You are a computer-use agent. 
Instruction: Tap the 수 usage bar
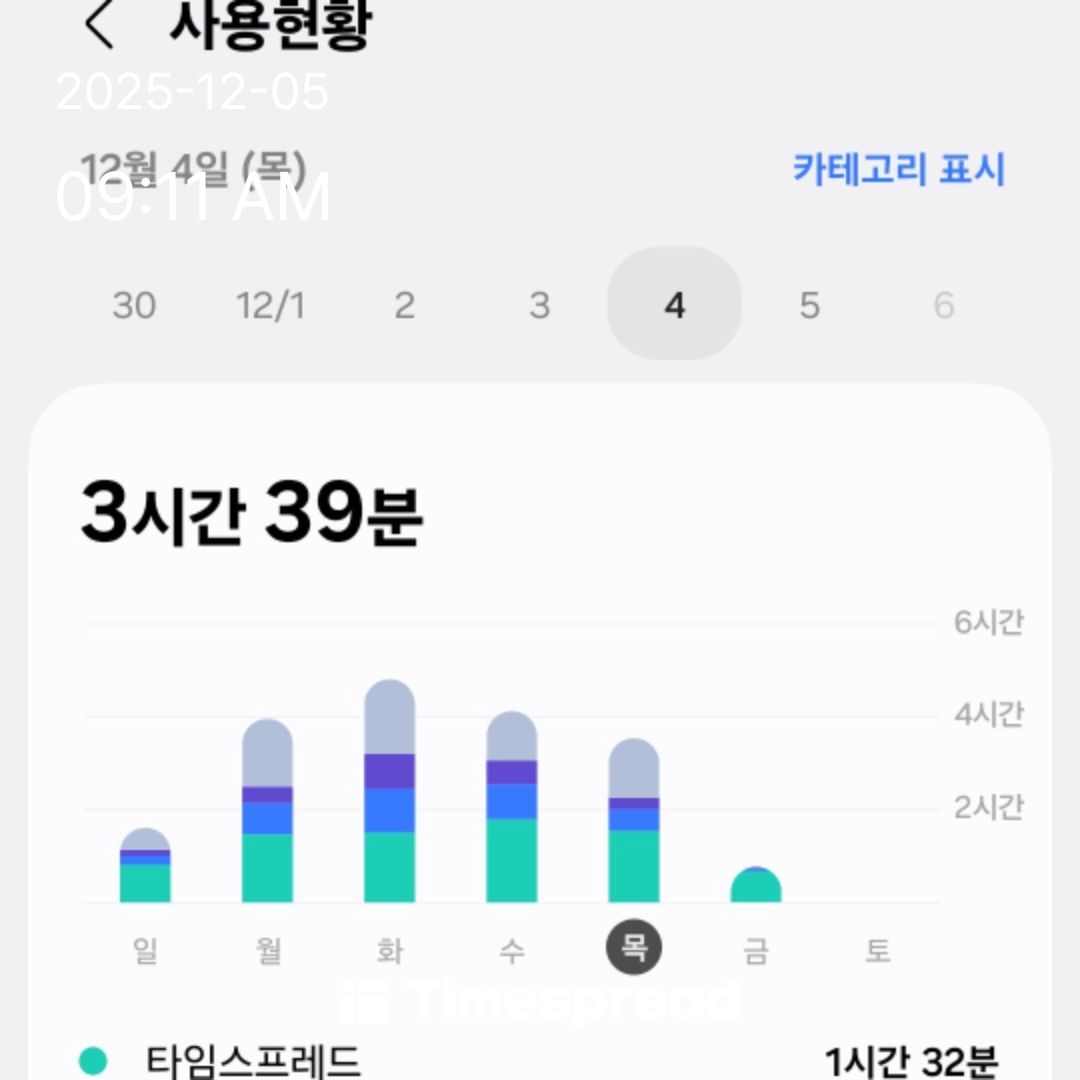pyautogui.click(x=511, y=807)
